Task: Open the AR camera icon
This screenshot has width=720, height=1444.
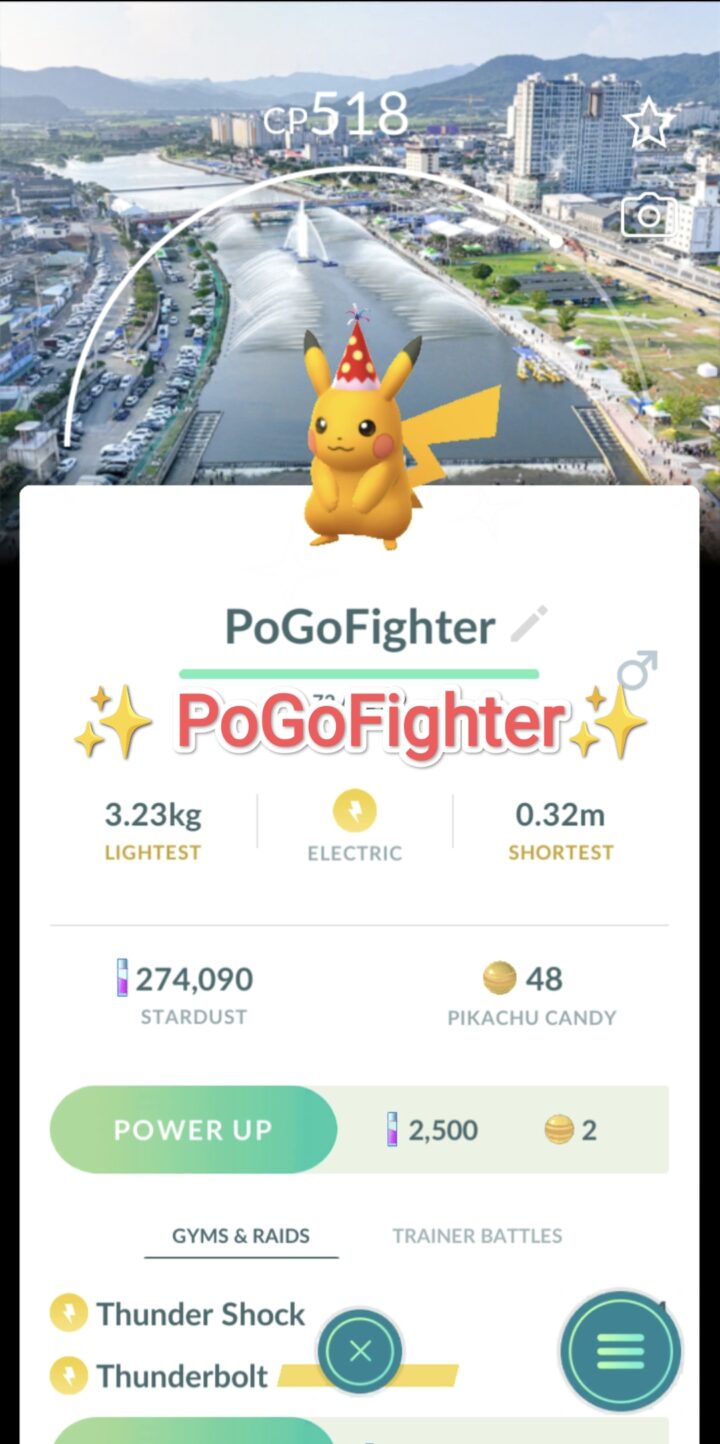Action: pos(648,216)
